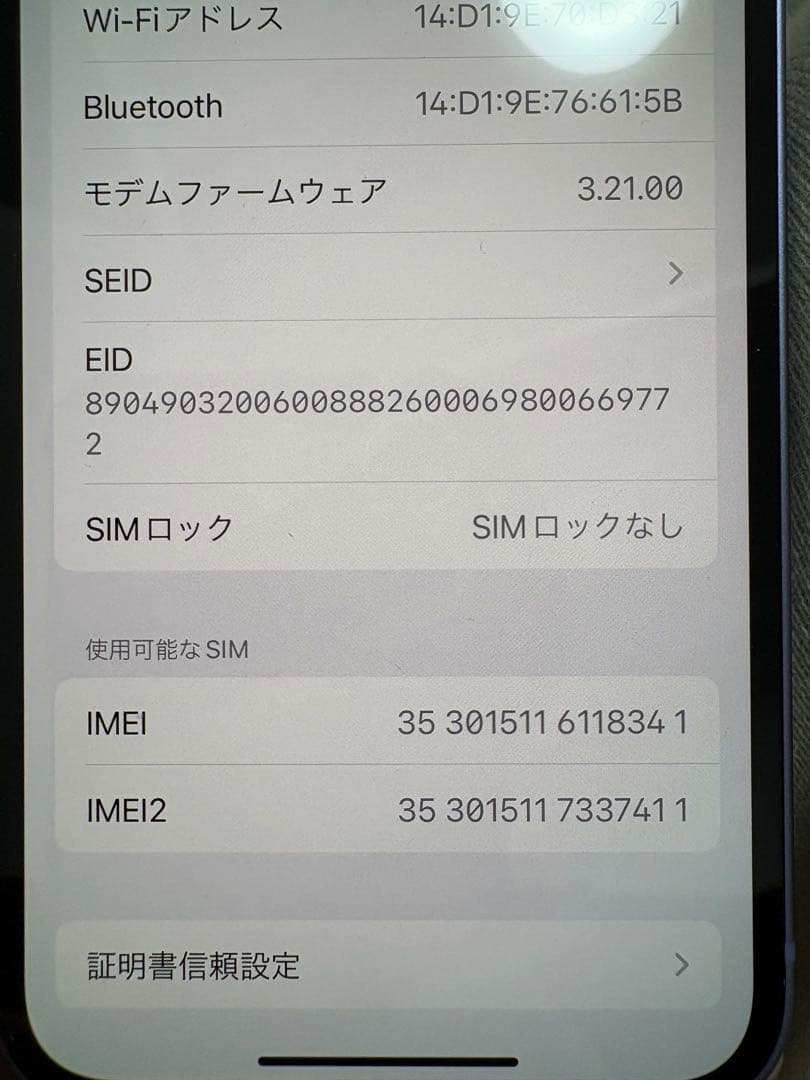Tap the SEID text label
This screenshot has height=1080, width=810.
[x=116, y=281]
